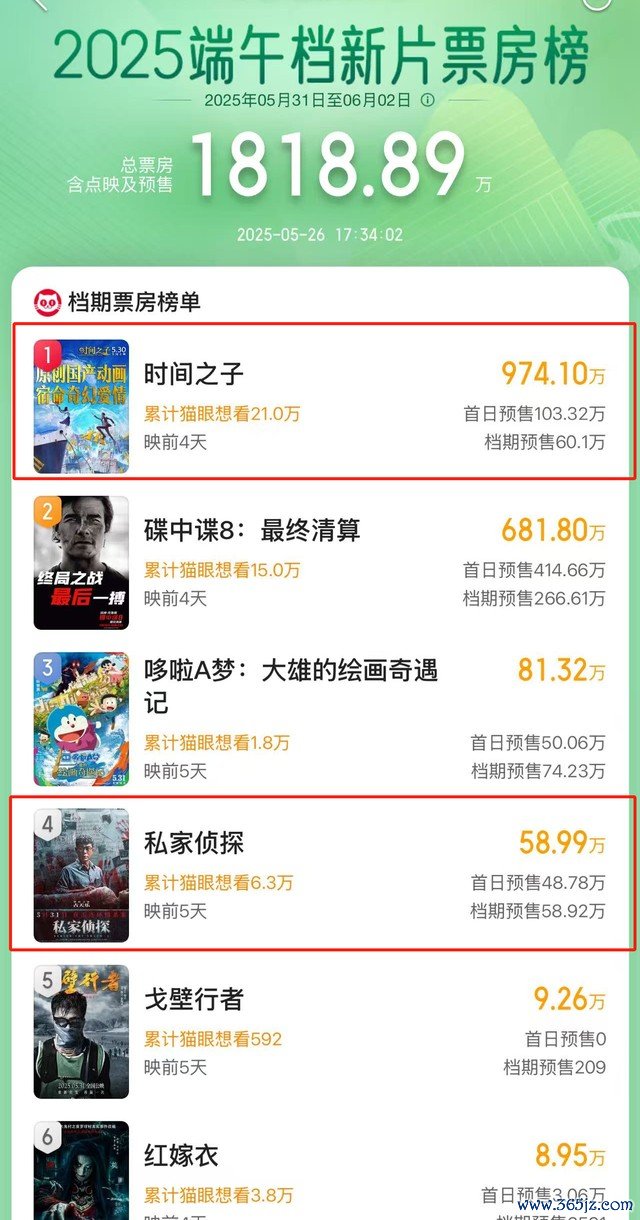The image size is (640, 1220).
Task: Open 碟中谍8：最终清算 box office details
Action: pos(320,563)
